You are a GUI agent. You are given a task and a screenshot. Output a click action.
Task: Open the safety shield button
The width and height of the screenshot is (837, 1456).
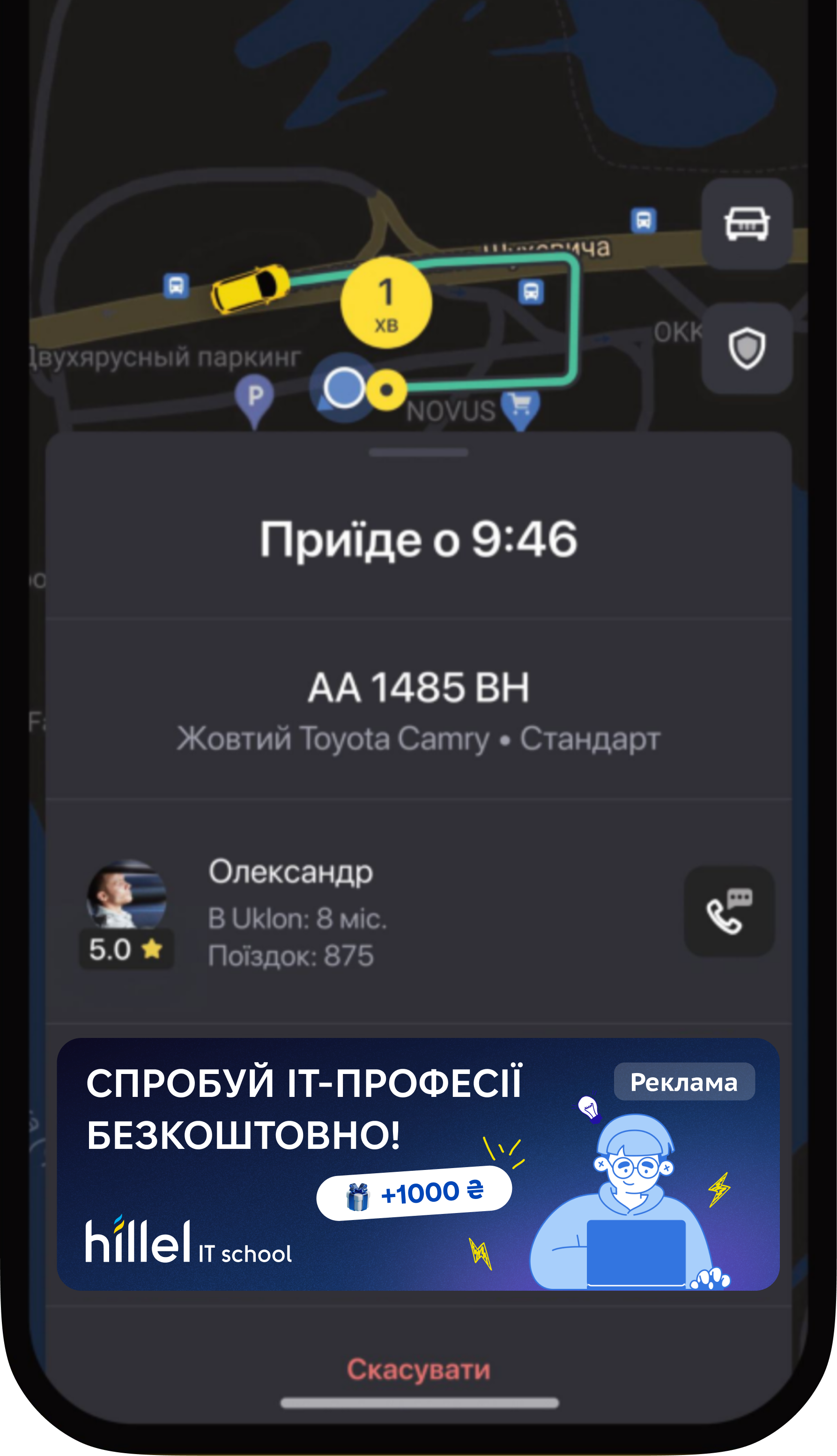point(747,348)
